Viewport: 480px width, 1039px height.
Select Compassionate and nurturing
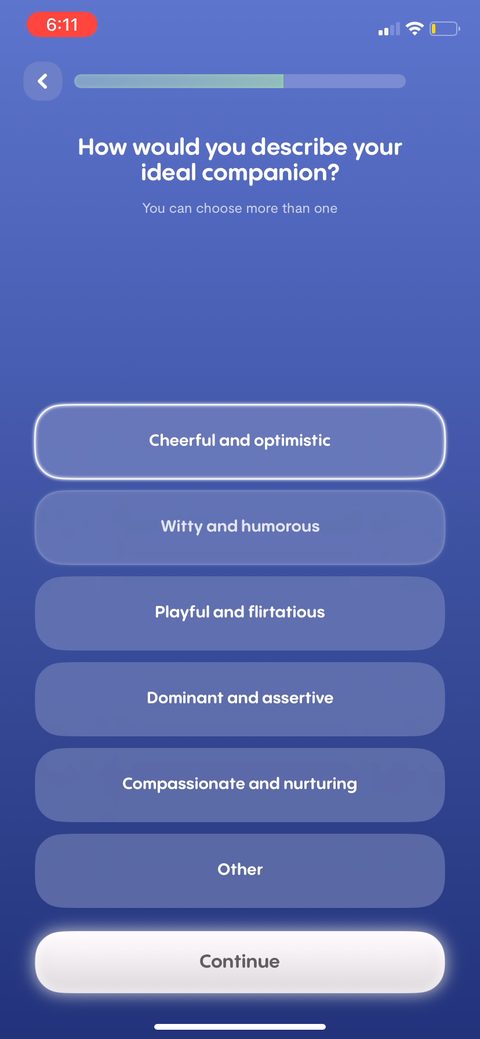click(240, 785)
